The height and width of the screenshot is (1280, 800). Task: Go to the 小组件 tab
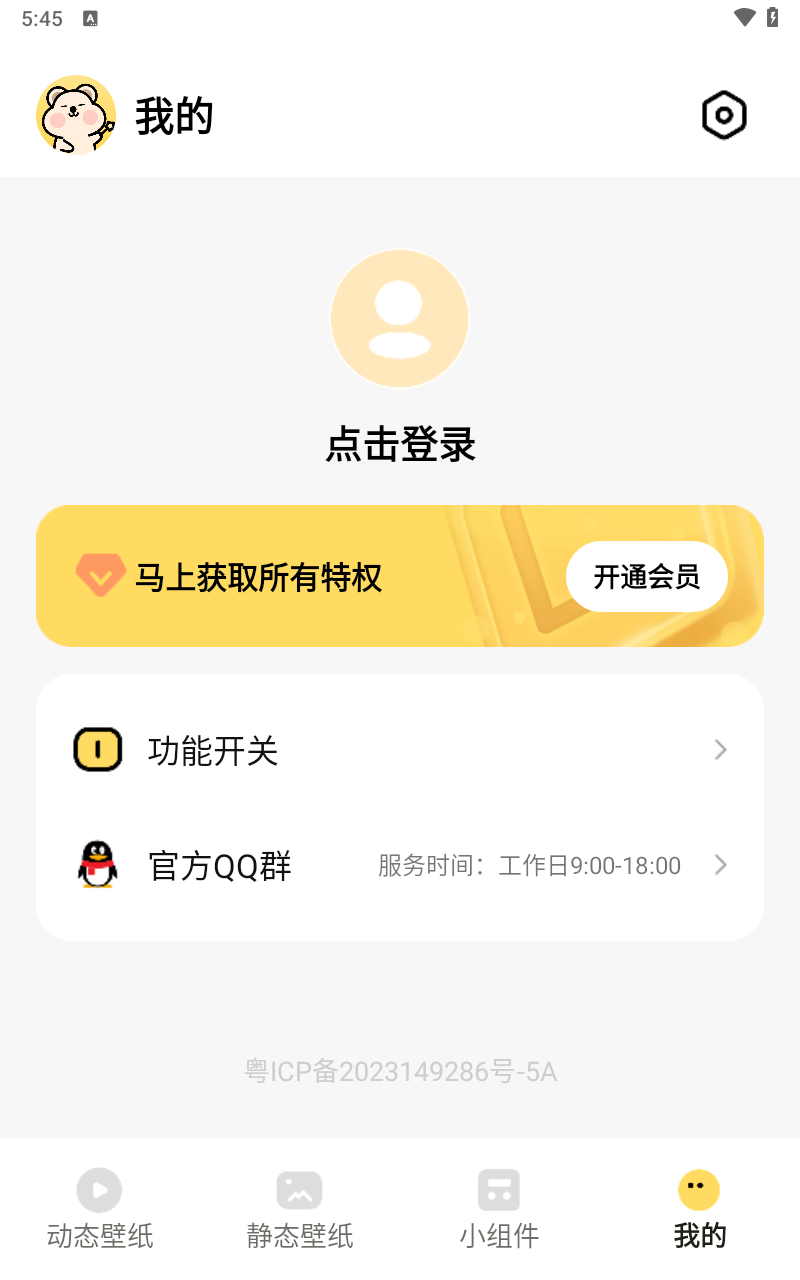(499, 1209)
